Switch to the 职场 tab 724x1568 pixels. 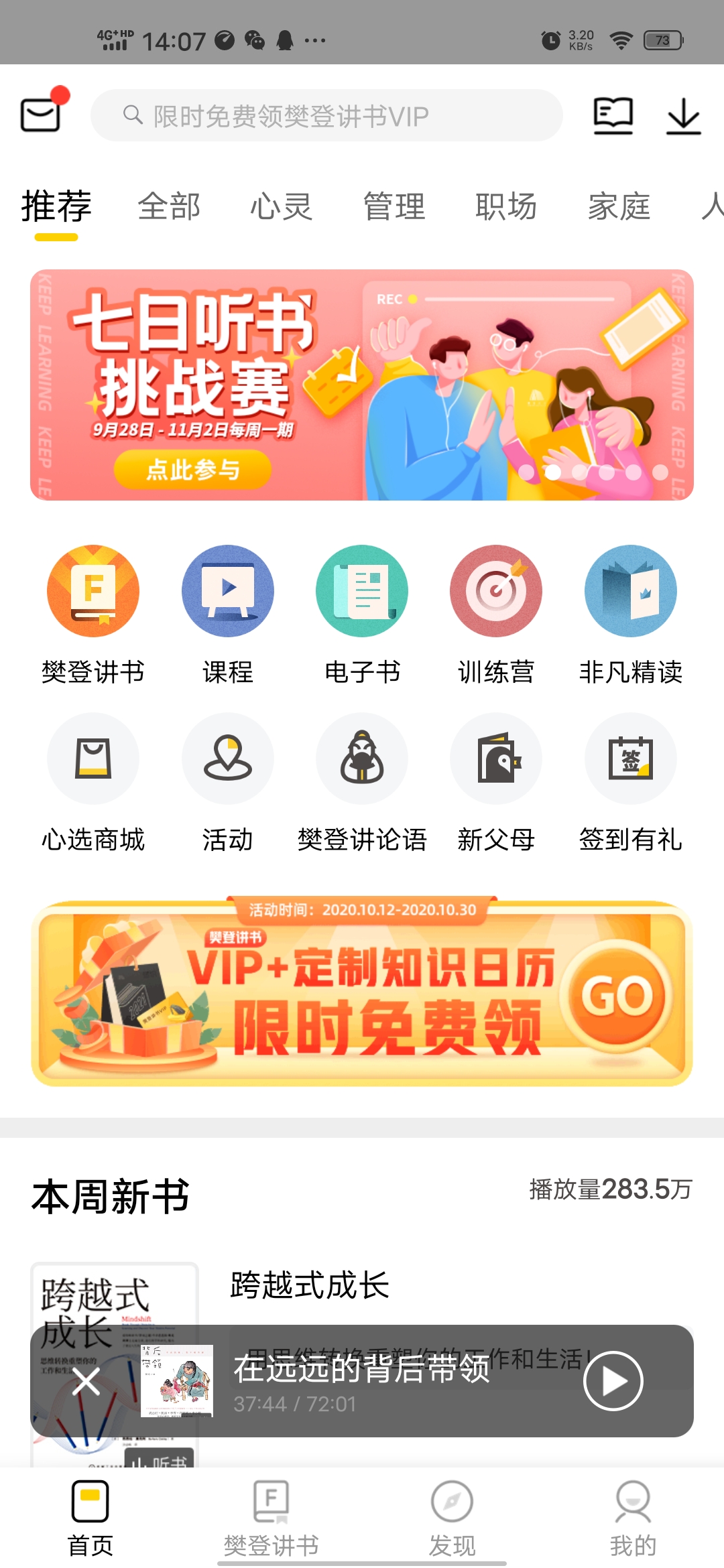click(x=506, y=206)
